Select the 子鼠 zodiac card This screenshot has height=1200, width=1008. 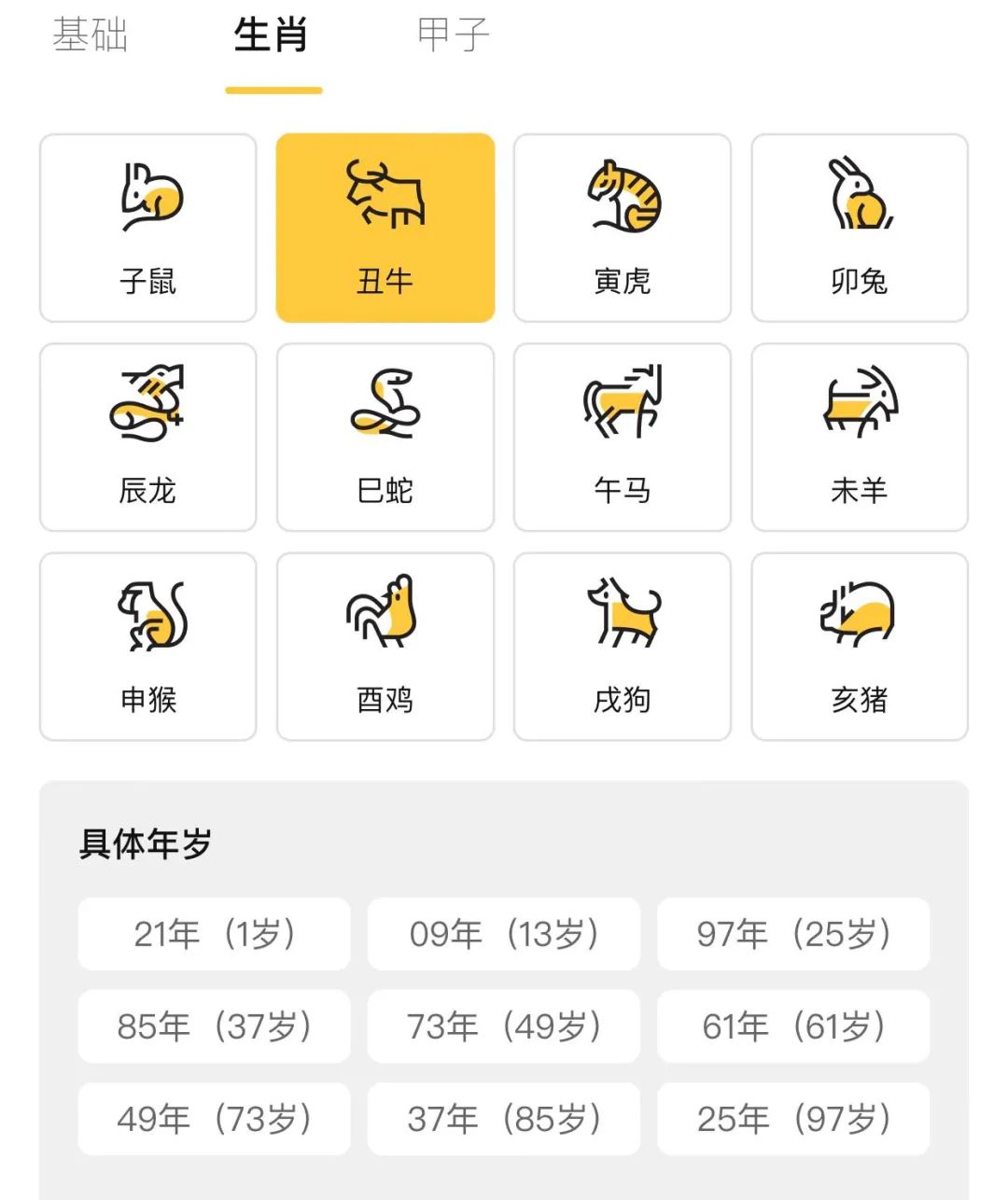point(147,228)
